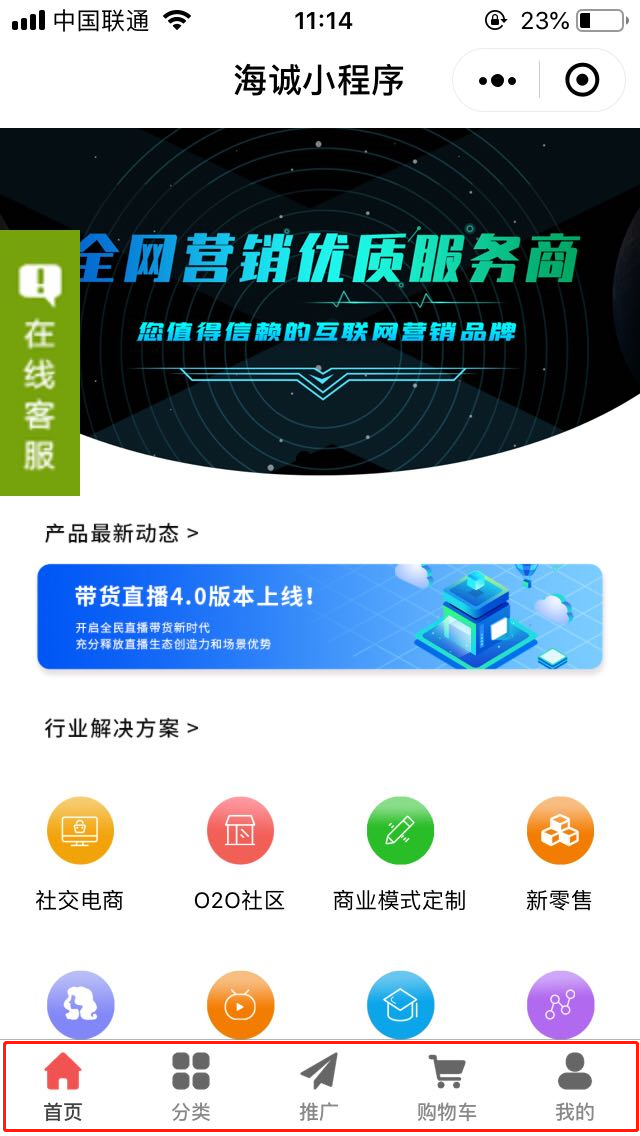
Task: Switch to the 购物车 tab
Action: (447, 1087)
